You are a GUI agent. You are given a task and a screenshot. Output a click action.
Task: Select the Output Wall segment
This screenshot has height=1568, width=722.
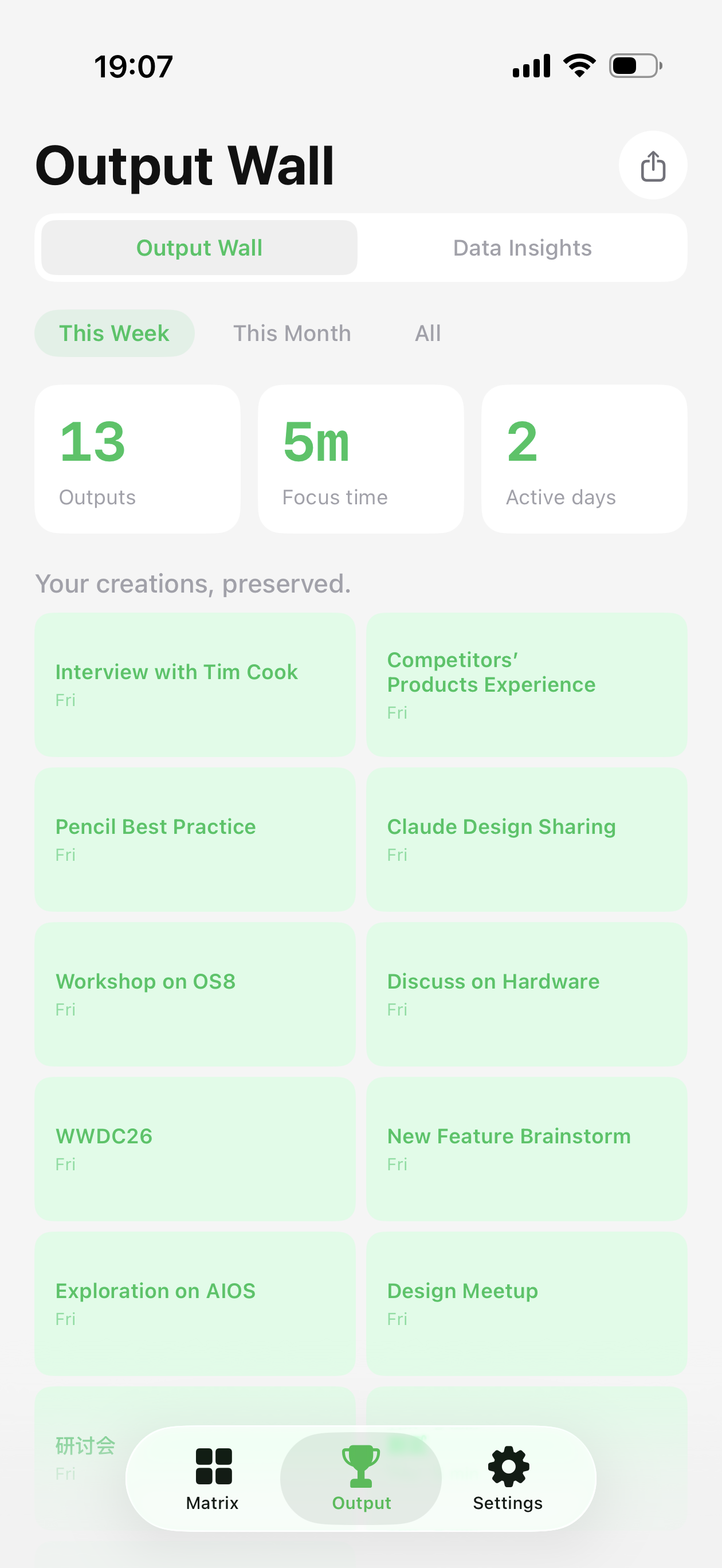(199, 248)
